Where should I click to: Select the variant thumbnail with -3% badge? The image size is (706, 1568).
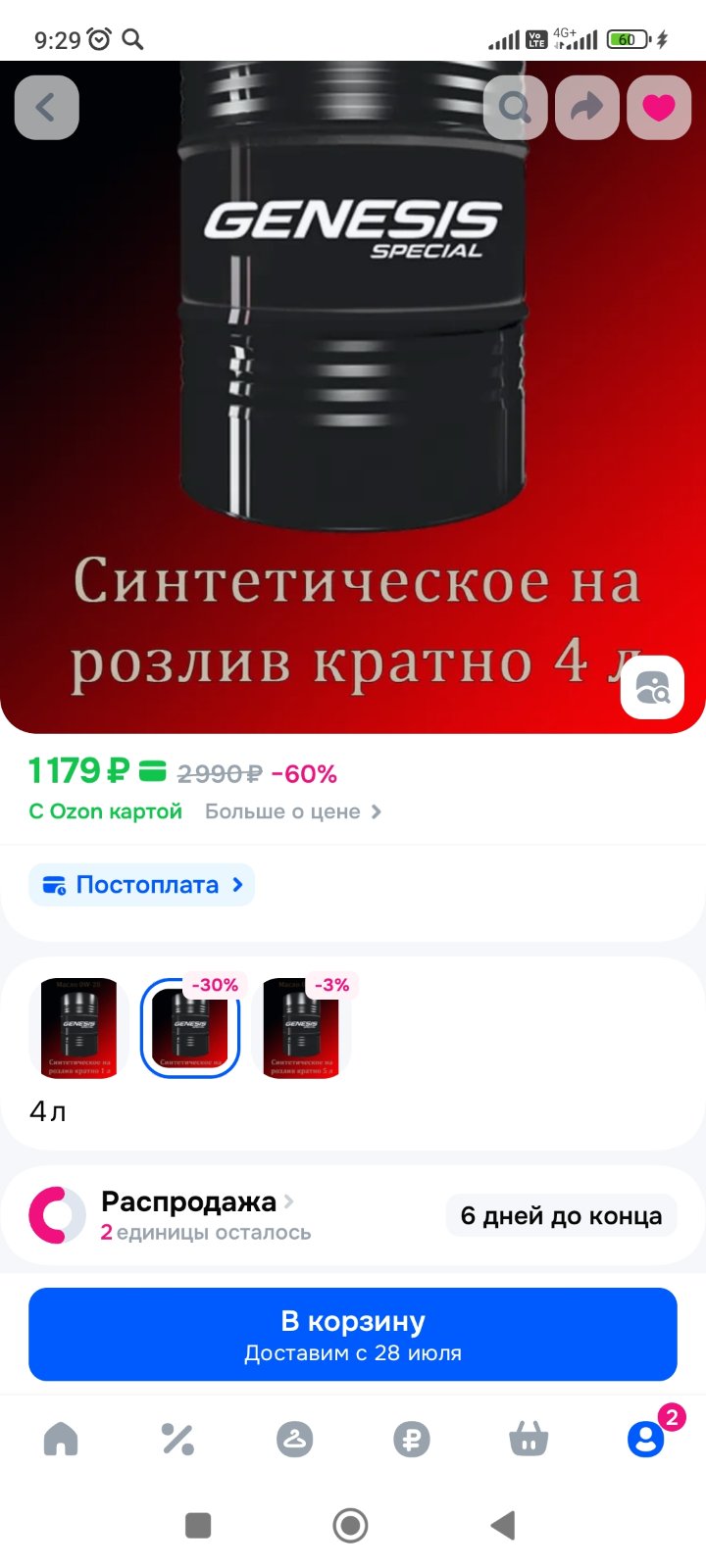302,1028
